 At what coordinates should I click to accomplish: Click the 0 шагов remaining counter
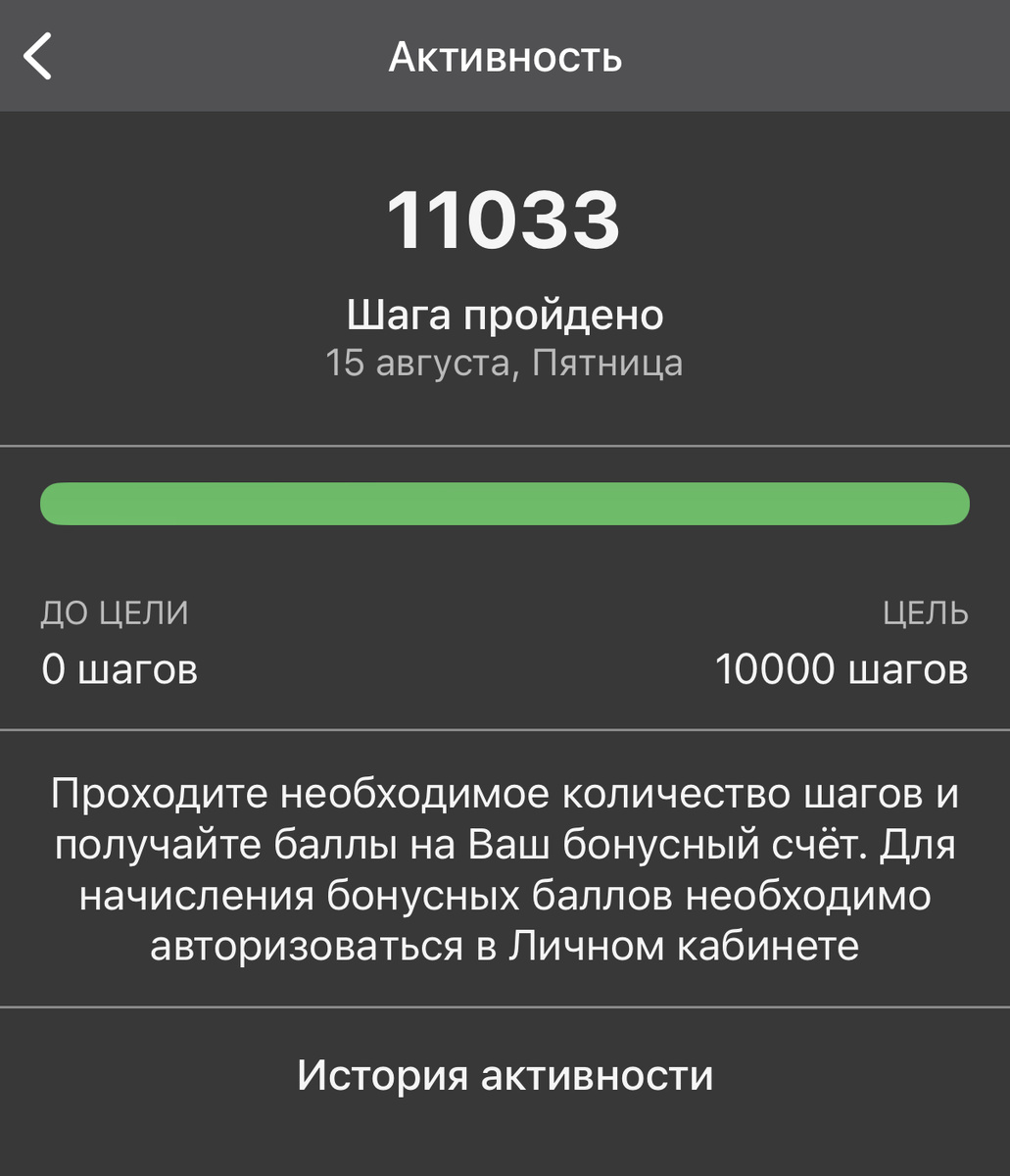tap(118, 668)
